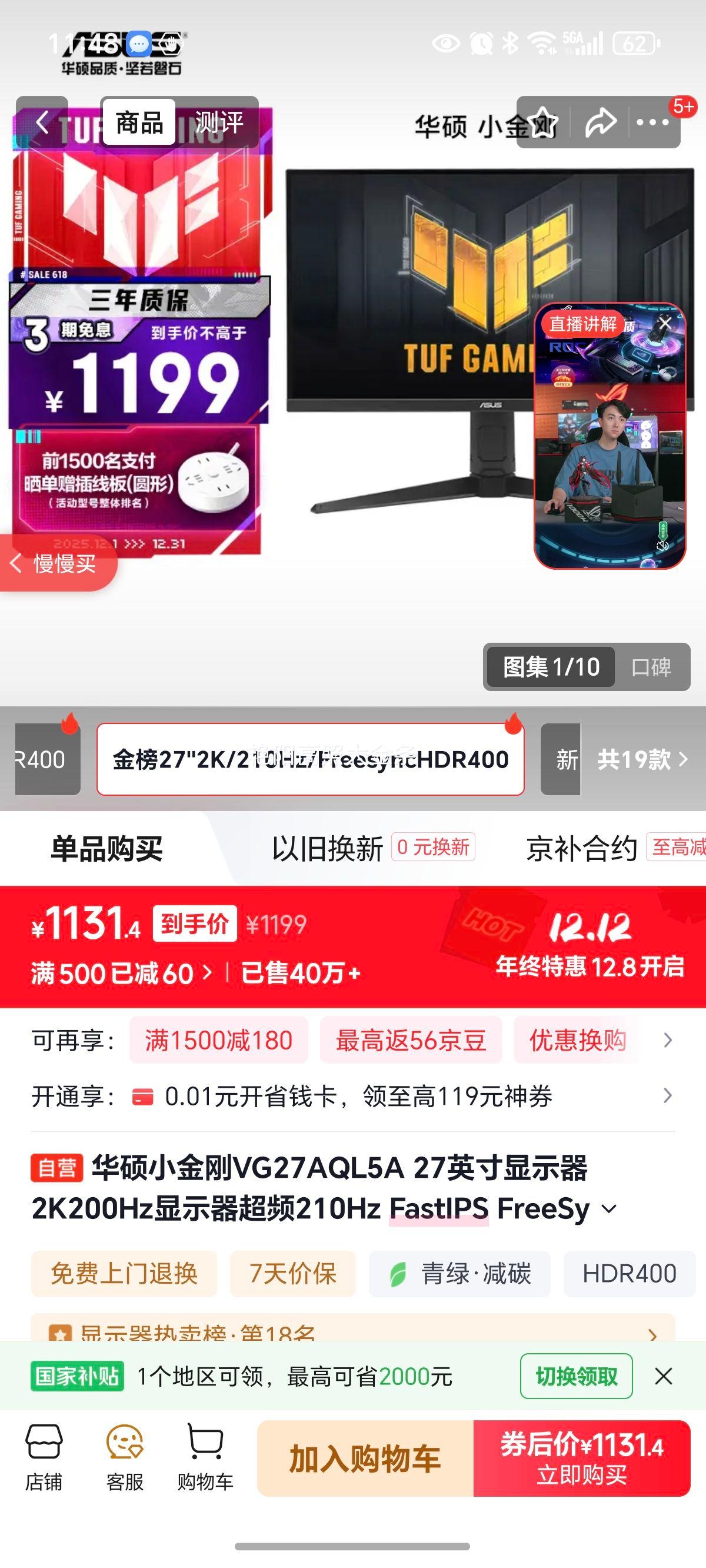Image resolution: width=706 pixels, height=1568 pixels.
Task: Share this product via the share icon
Action: tap(601, 121)
